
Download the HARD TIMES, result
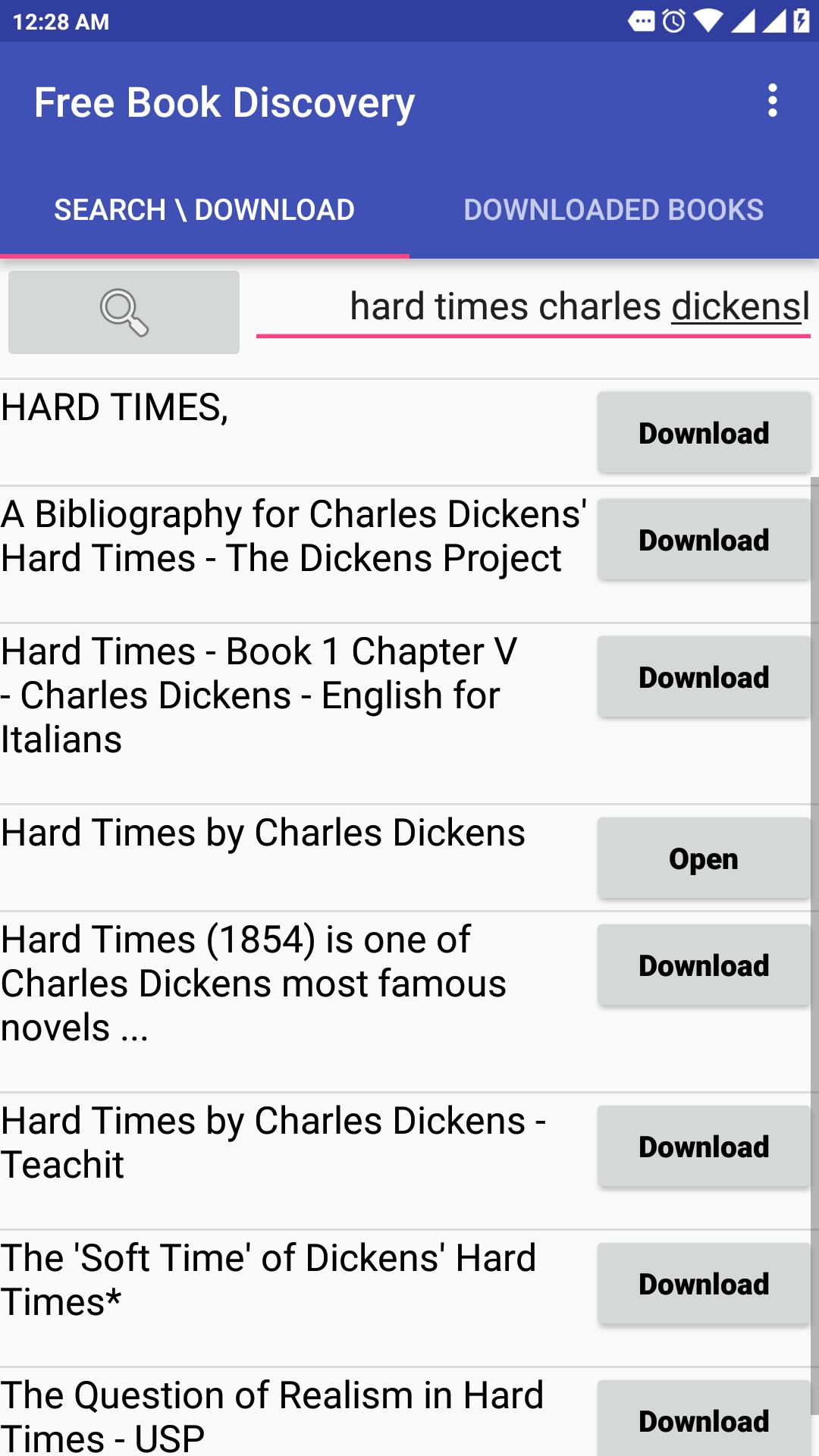(x=704, y=433)
